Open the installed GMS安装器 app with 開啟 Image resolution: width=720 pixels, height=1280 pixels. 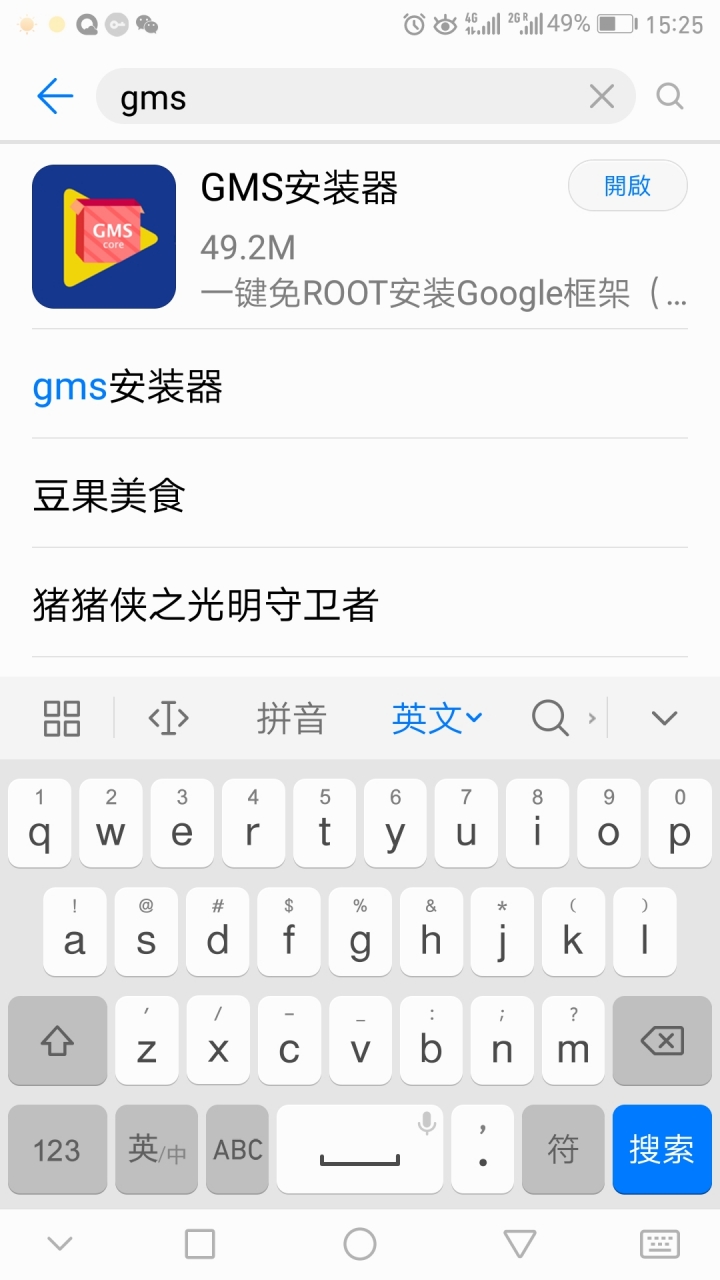(x=627, y=186)
